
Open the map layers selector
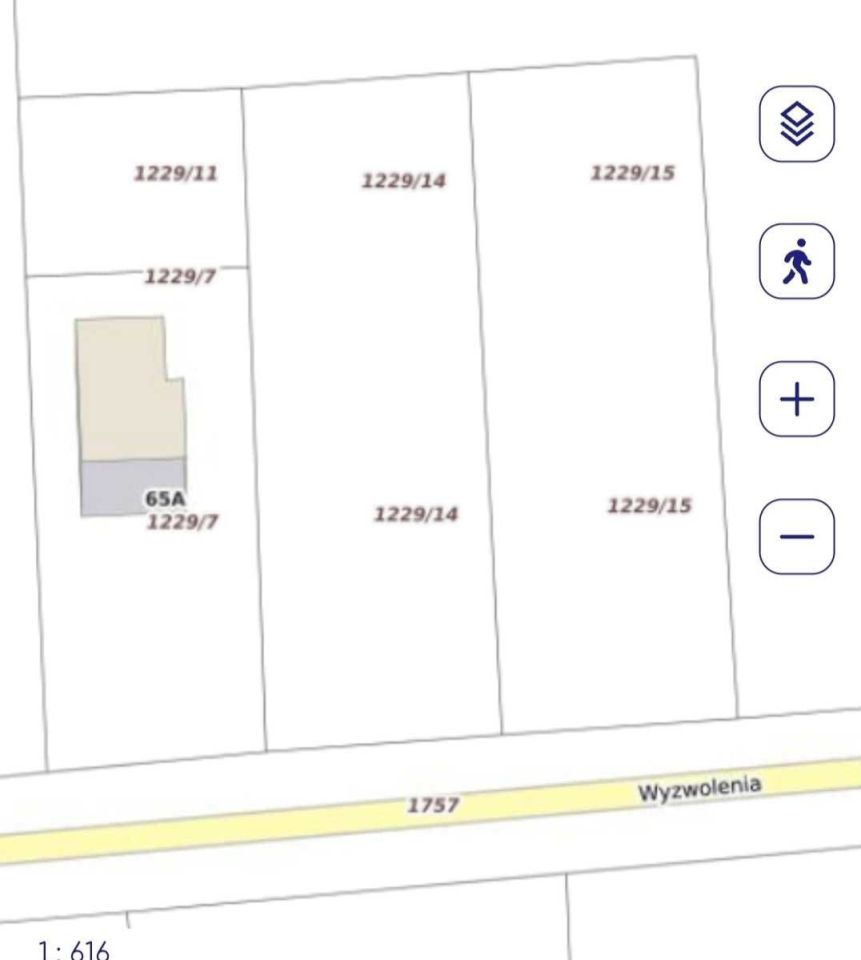pyautogui.click(x=797, y=124)
